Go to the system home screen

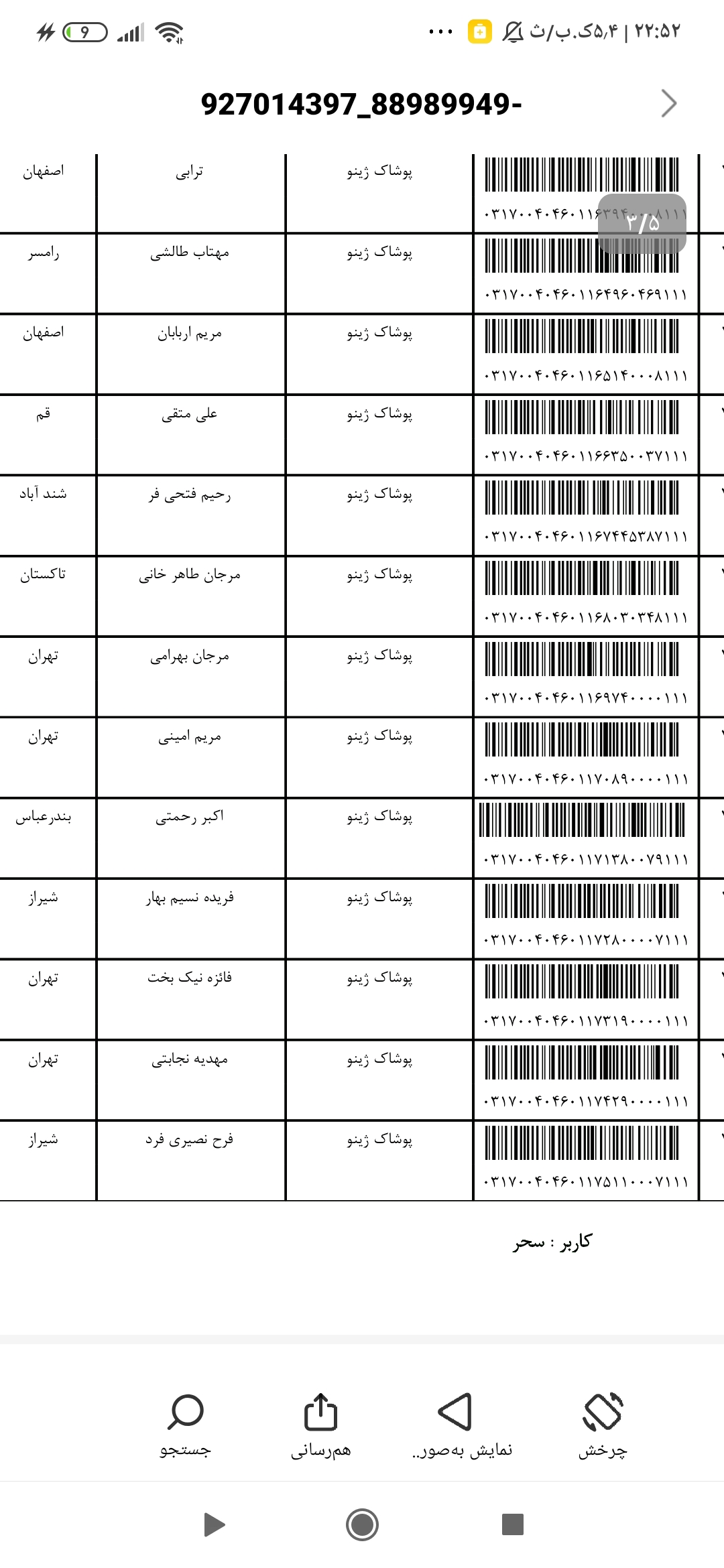362,1525
